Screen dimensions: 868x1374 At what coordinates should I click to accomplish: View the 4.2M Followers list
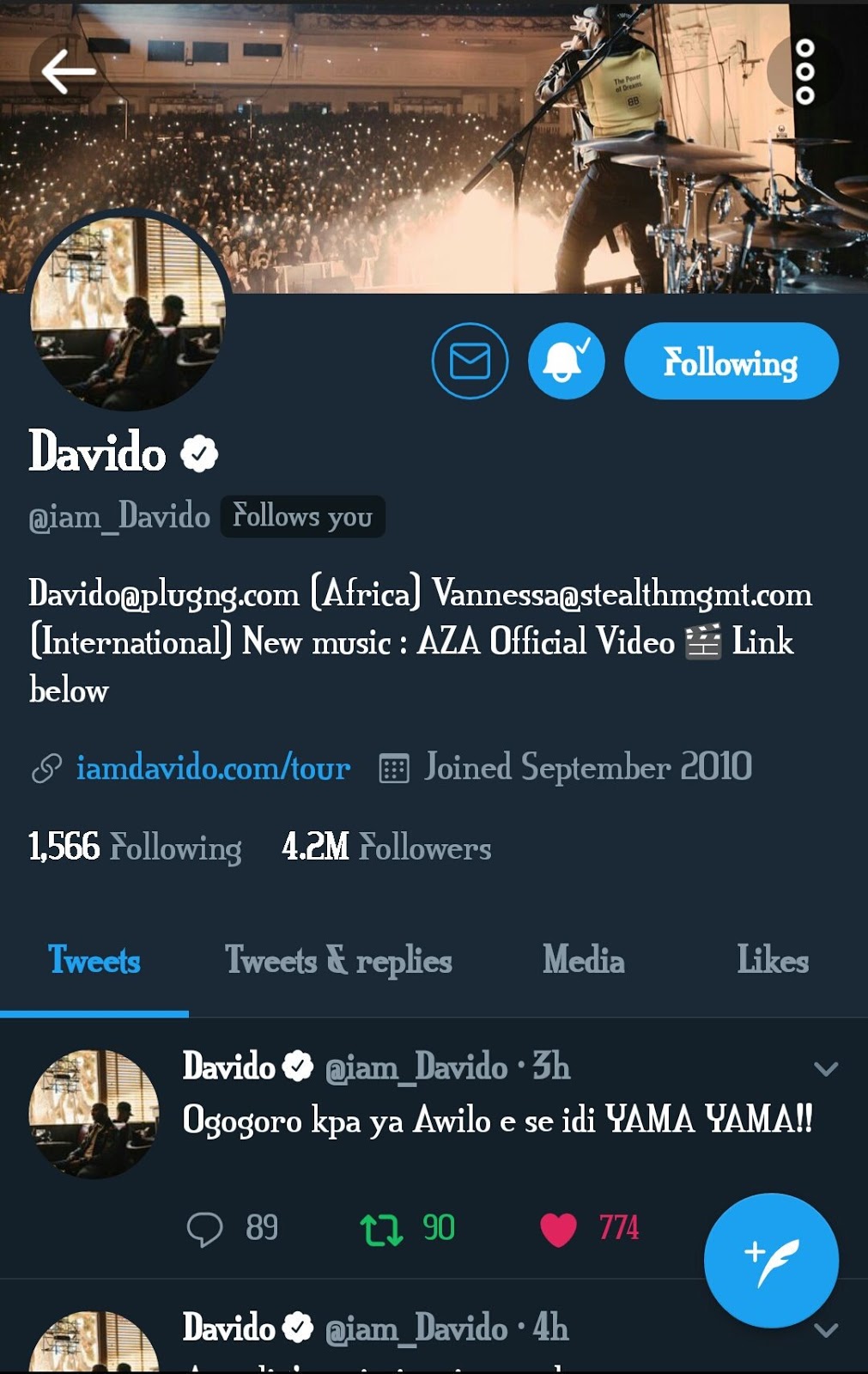(x=386, y=848)
